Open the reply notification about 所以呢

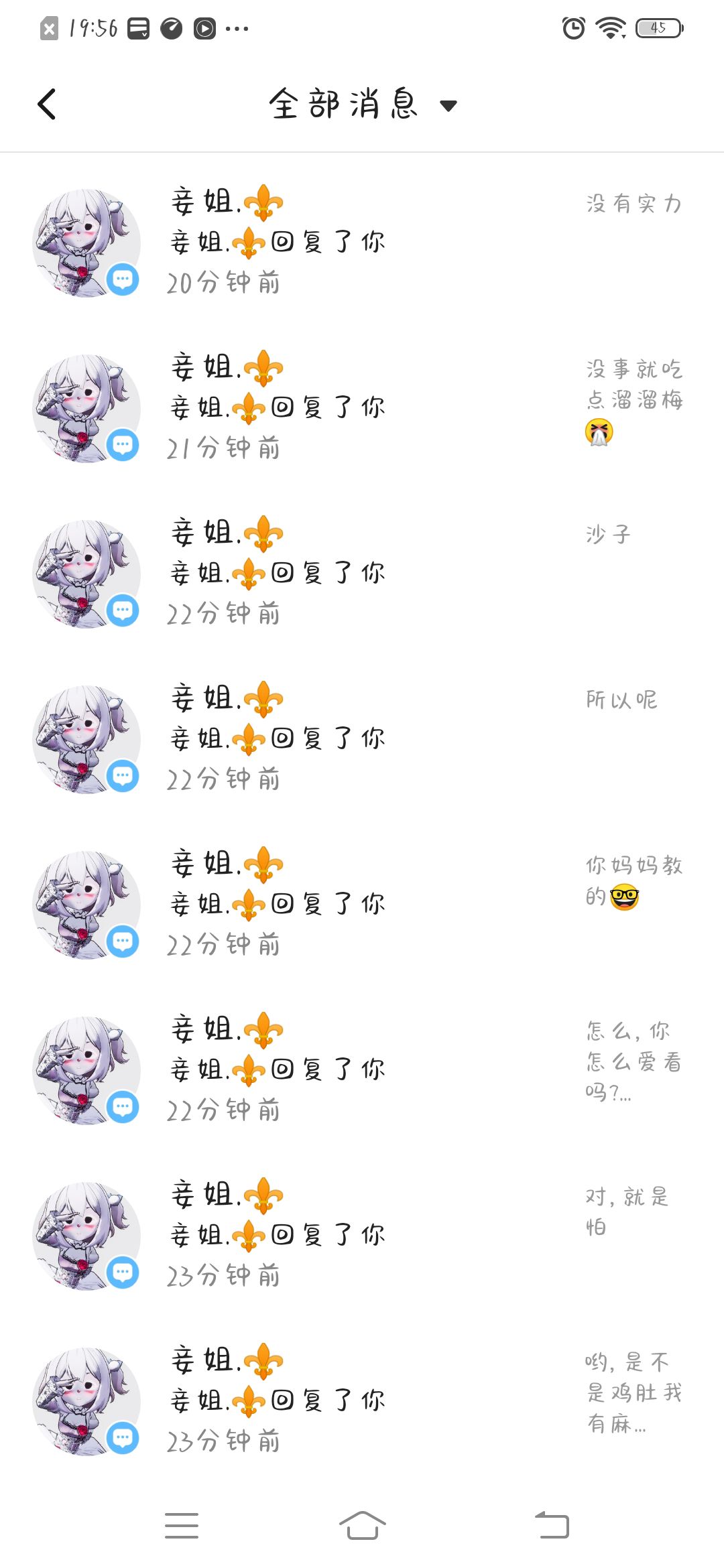362,739
